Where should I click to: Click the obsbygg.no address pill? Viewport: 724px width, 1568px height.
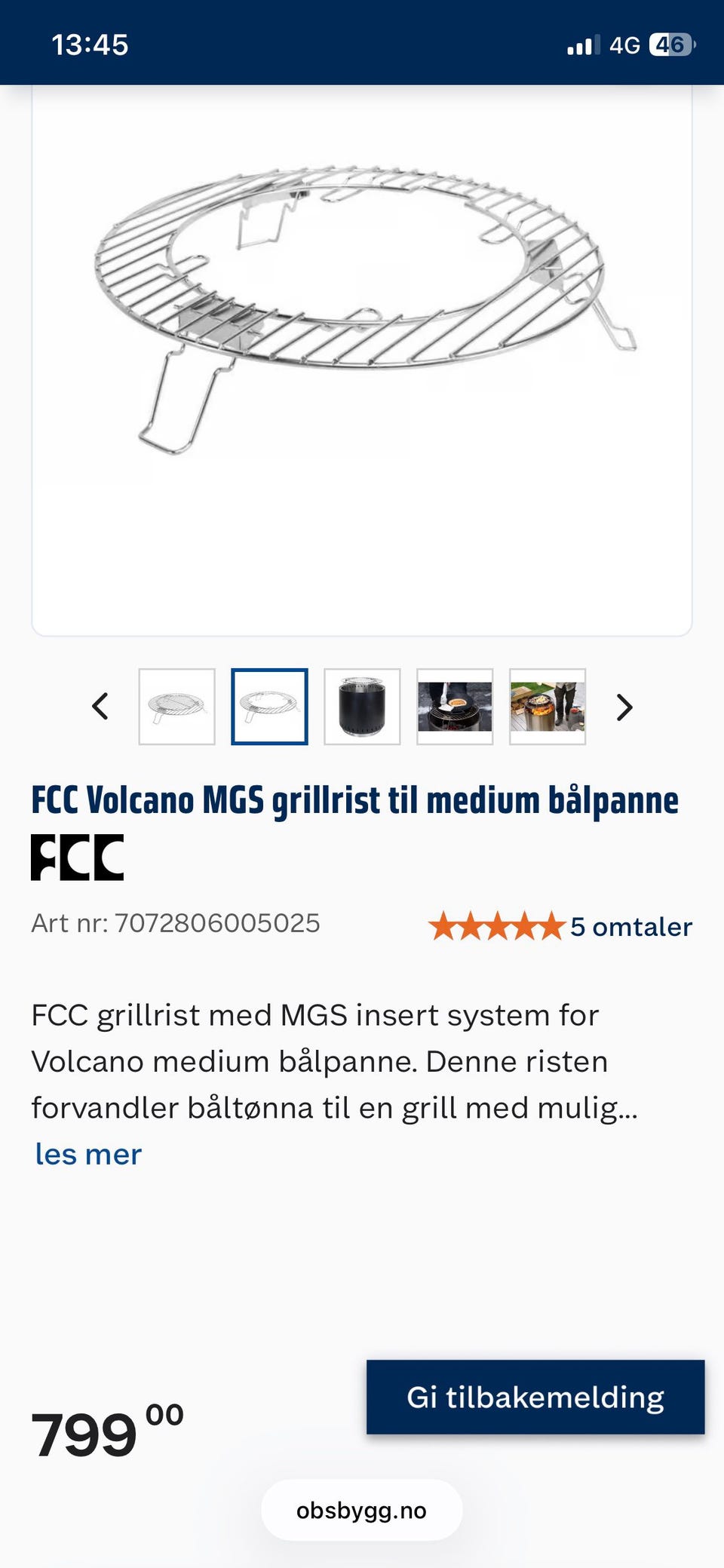pyautogui.click(x=361, y=1511)
